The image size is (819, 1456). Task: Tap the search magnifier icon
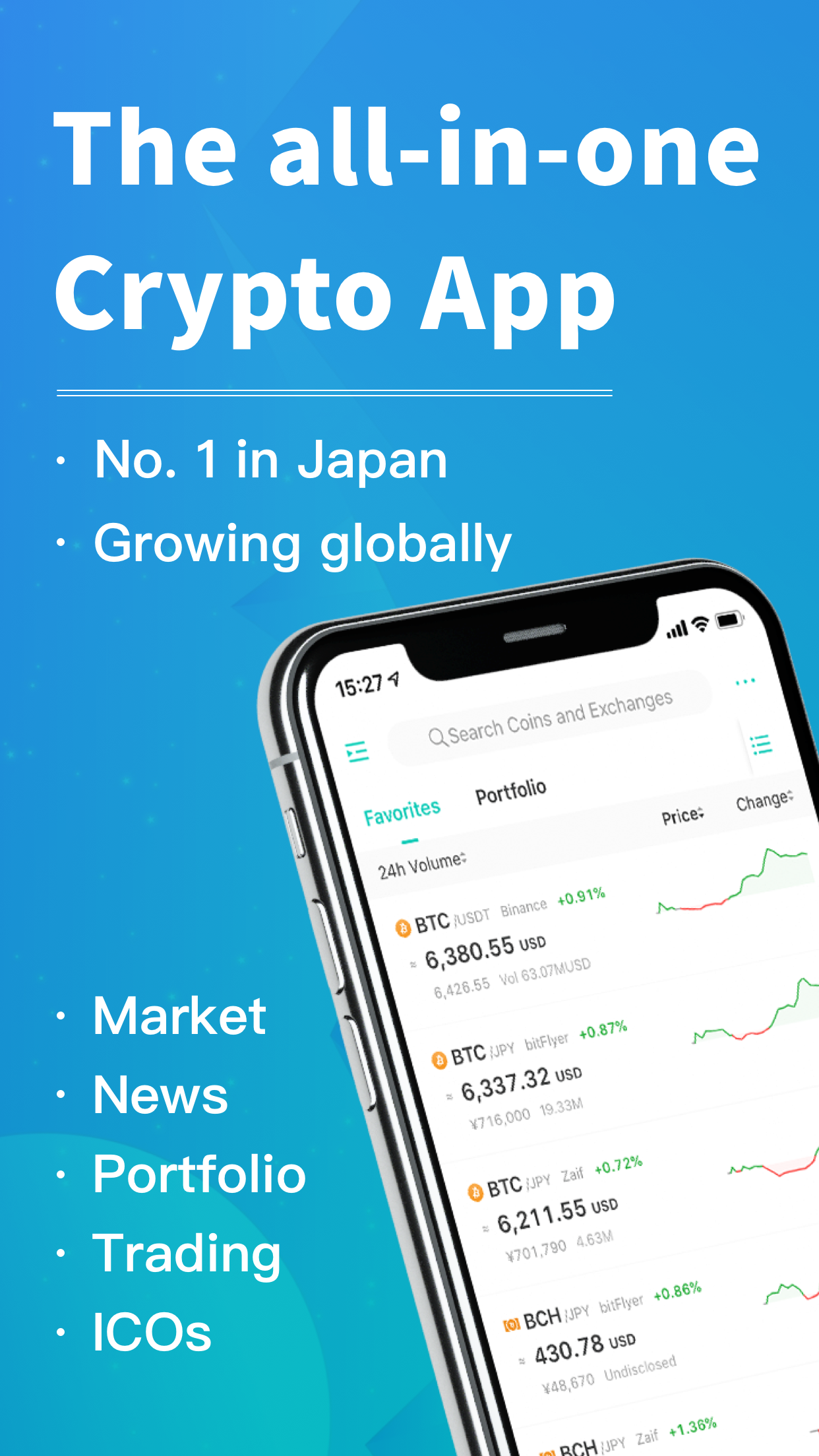(439, 737)
